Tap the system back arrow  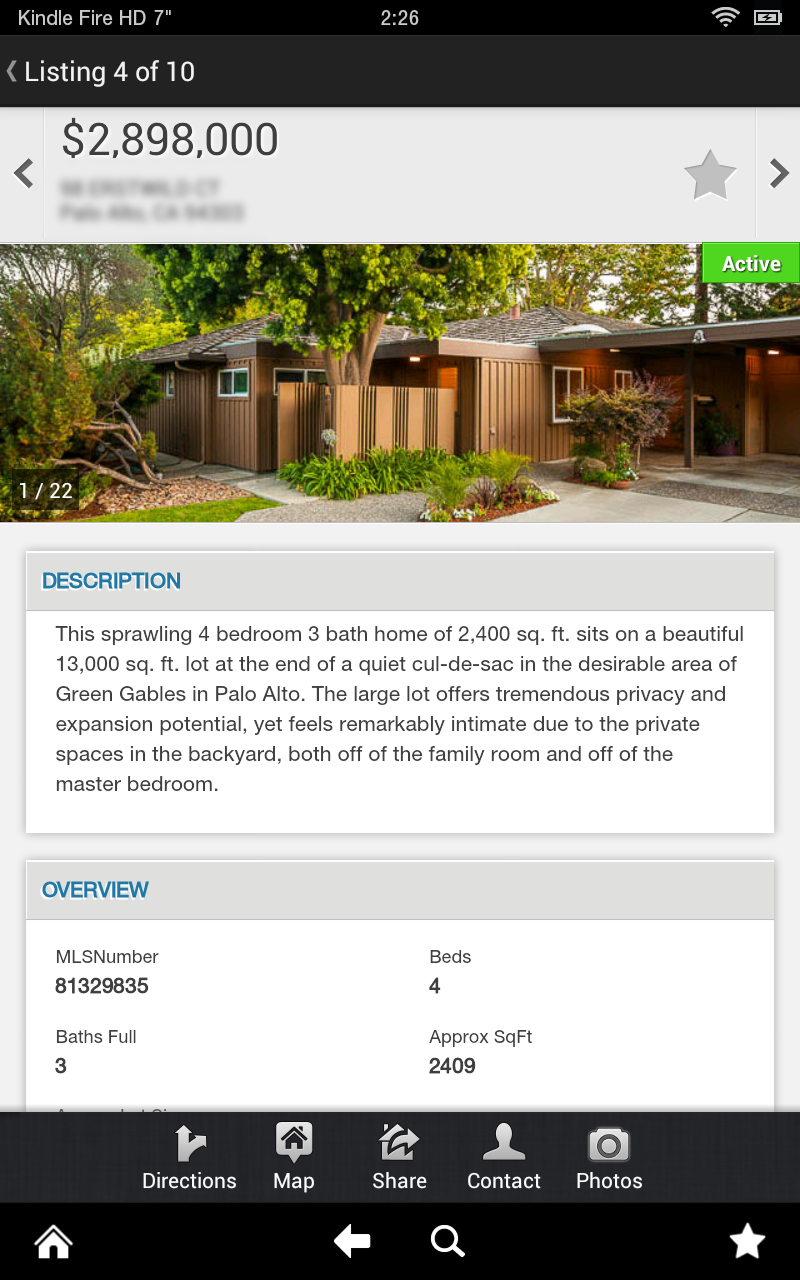click(352, 1242)
